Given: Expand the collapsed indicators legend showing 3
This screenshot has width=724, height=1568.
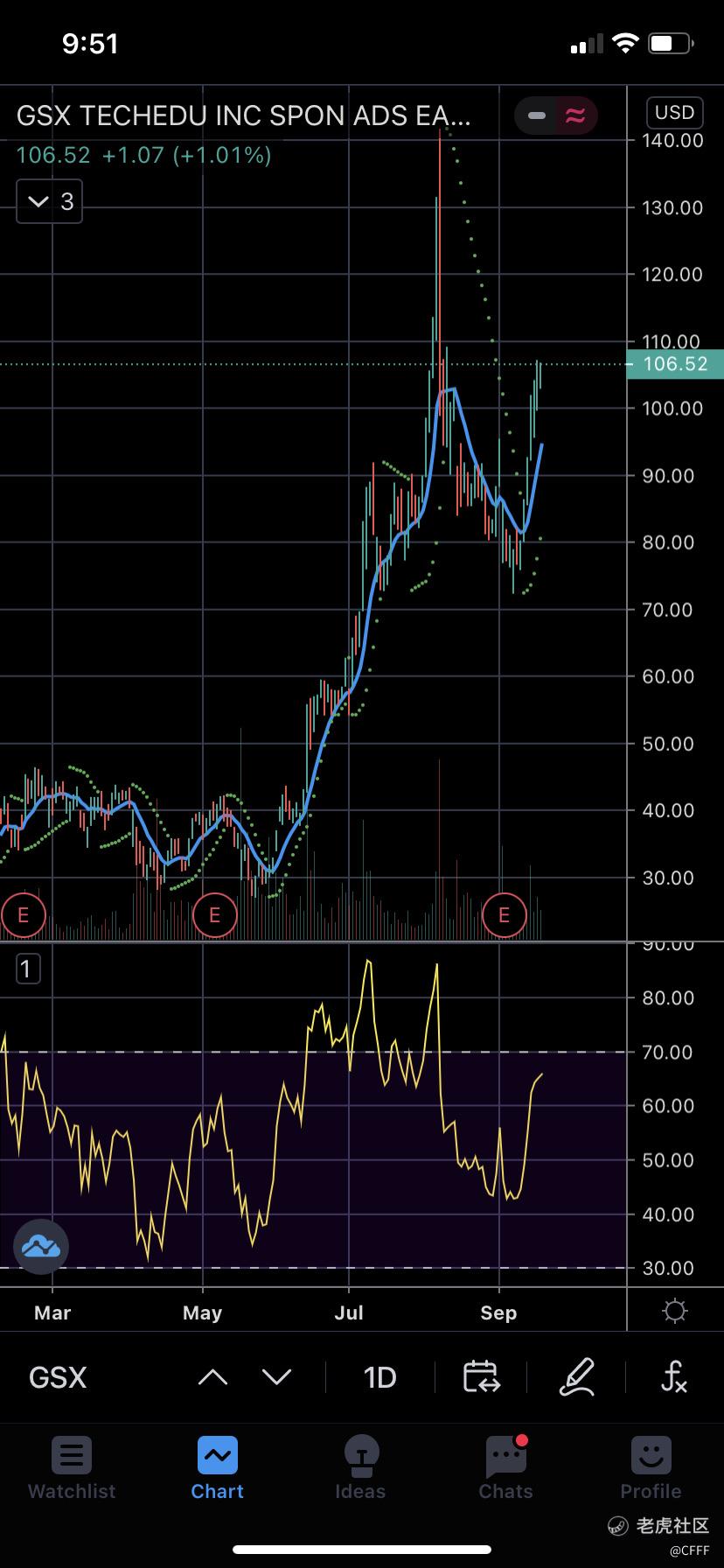Looking at the screenshot, I should [x=50, y=202].
